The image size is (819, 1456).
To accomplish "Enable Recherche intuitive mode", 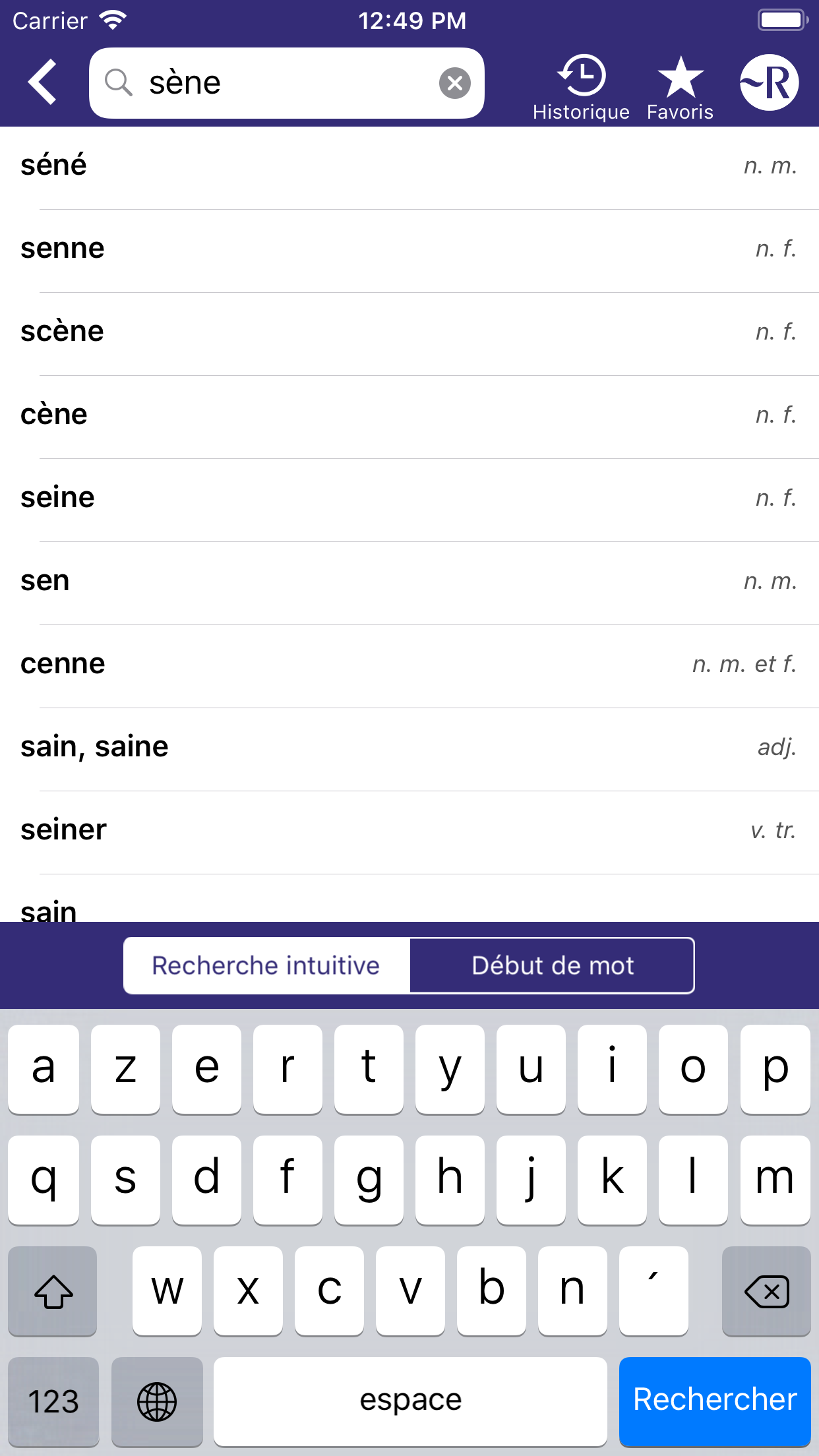I will [x=265, y=965].
